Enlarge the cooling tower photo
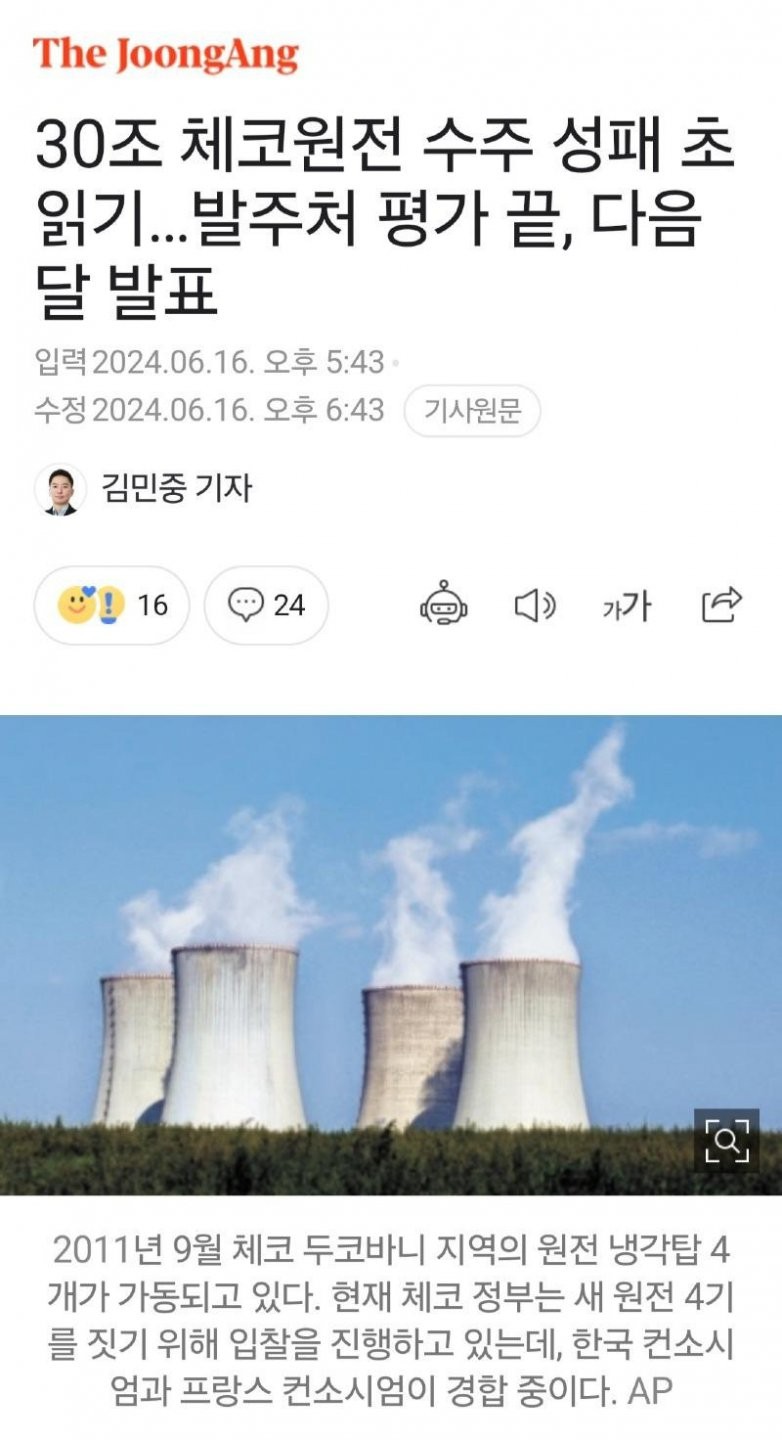782x1440 pixels. [x=726, y=1140]
